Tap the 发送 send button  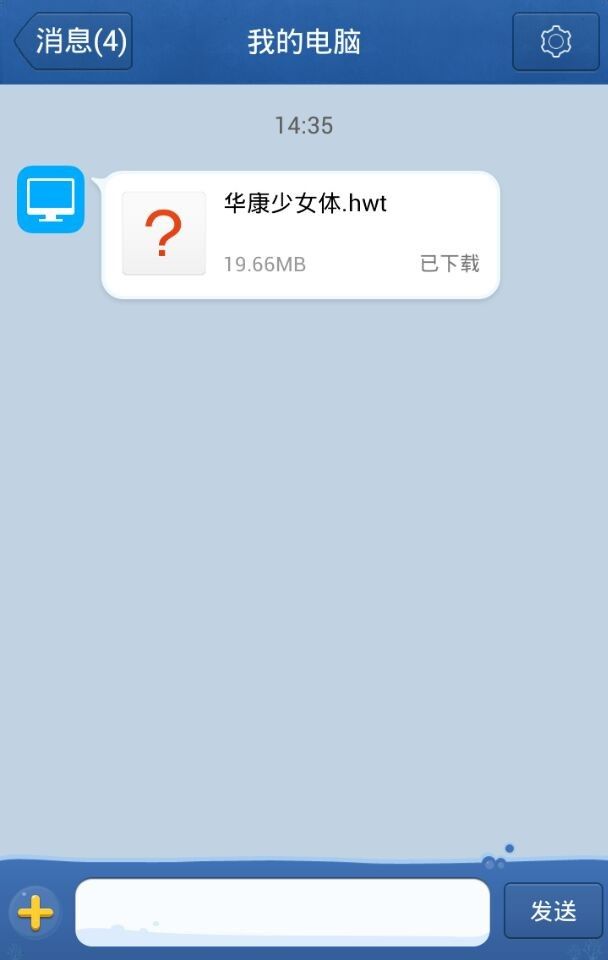click(553, 911)
